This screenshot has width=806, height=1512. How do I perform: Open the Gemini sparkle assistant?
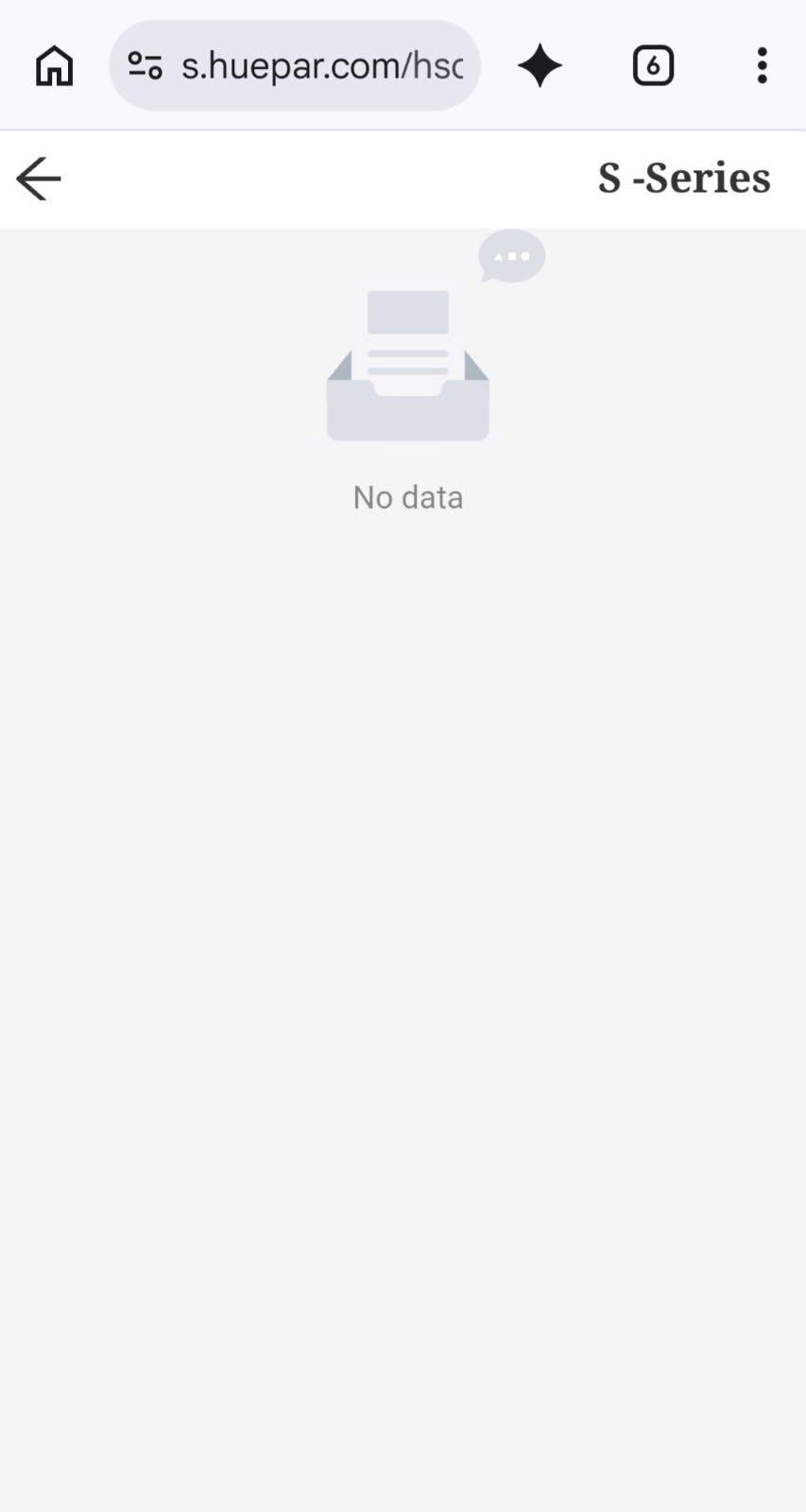click(540, 66)
